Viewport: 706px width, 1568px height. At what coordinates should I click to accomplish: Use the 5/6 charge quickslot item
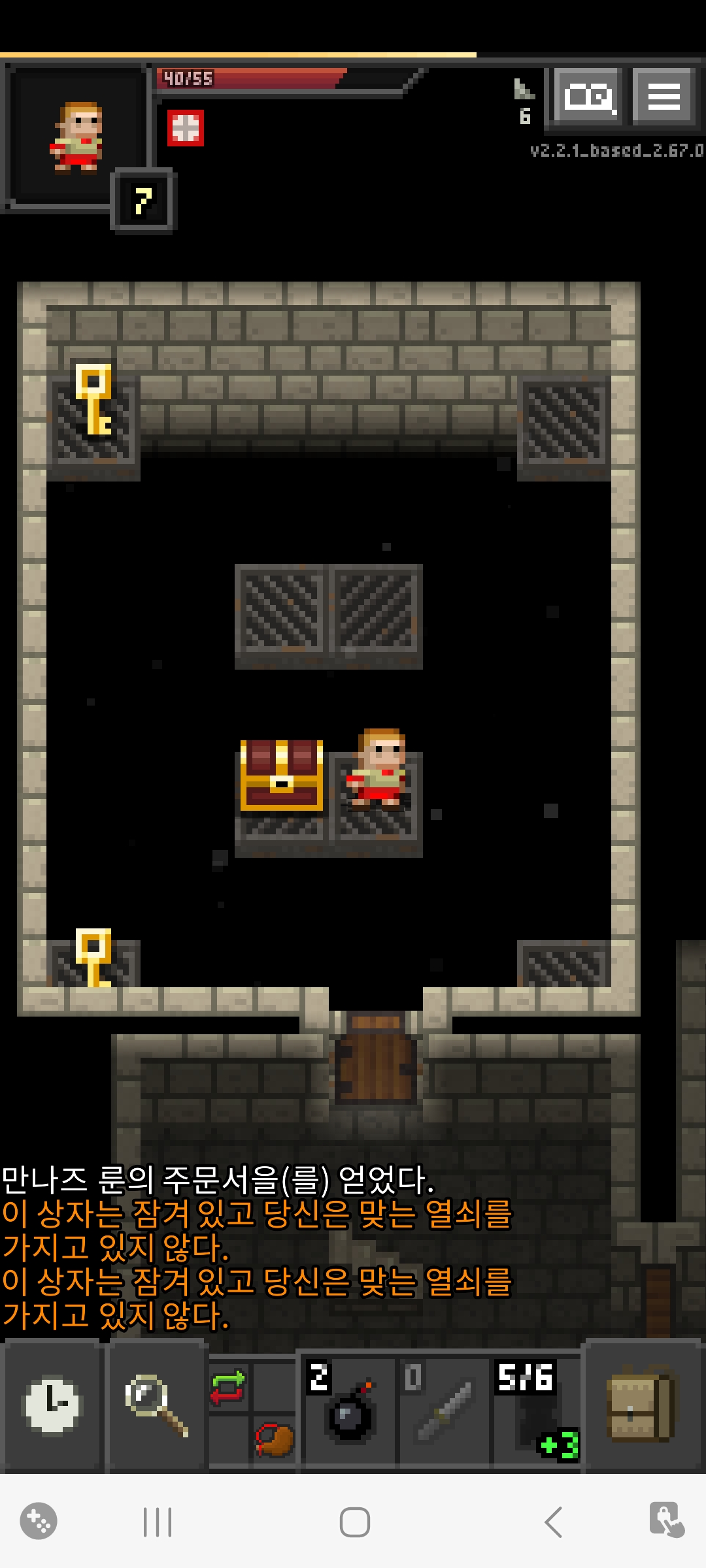[x=536, y=1413]
